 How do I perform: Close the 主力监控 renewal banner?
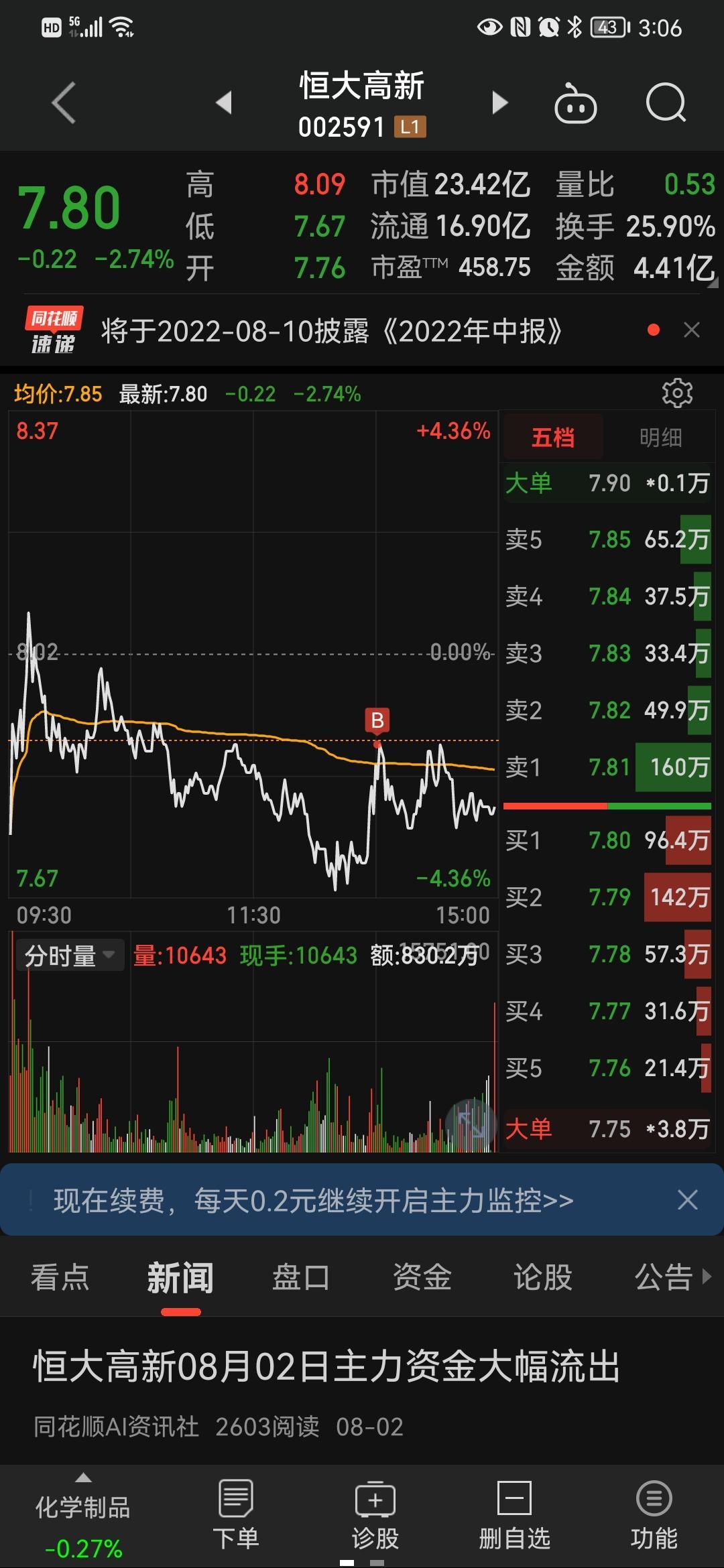pyautogui.click(x=688, y=1199)
